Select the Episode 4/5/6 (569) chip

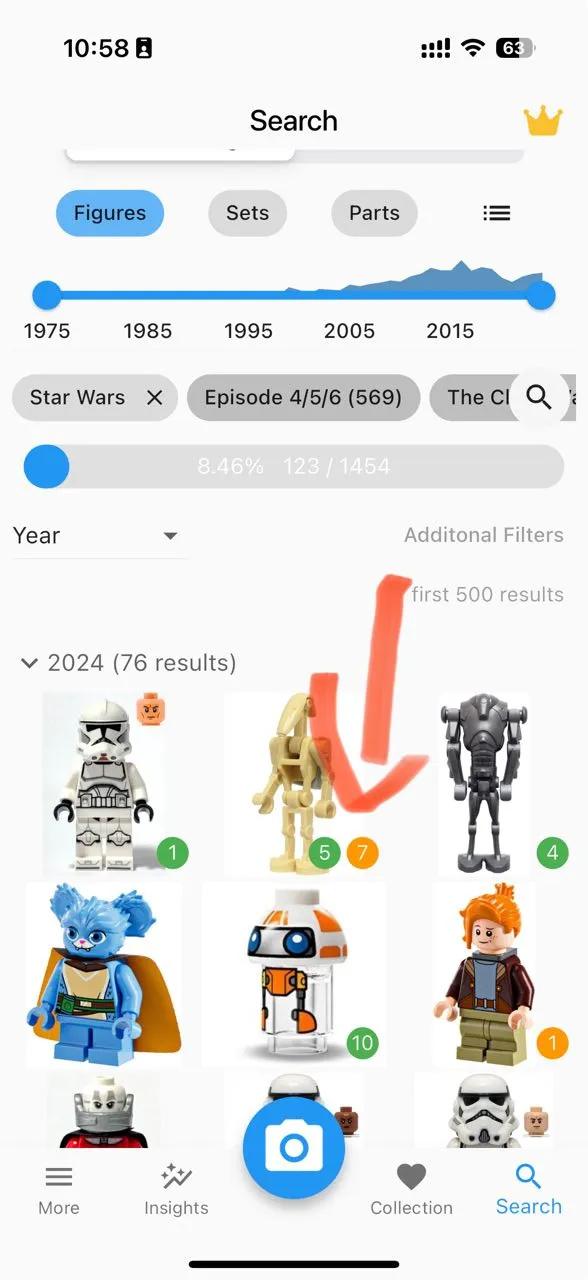click(303, 397)
